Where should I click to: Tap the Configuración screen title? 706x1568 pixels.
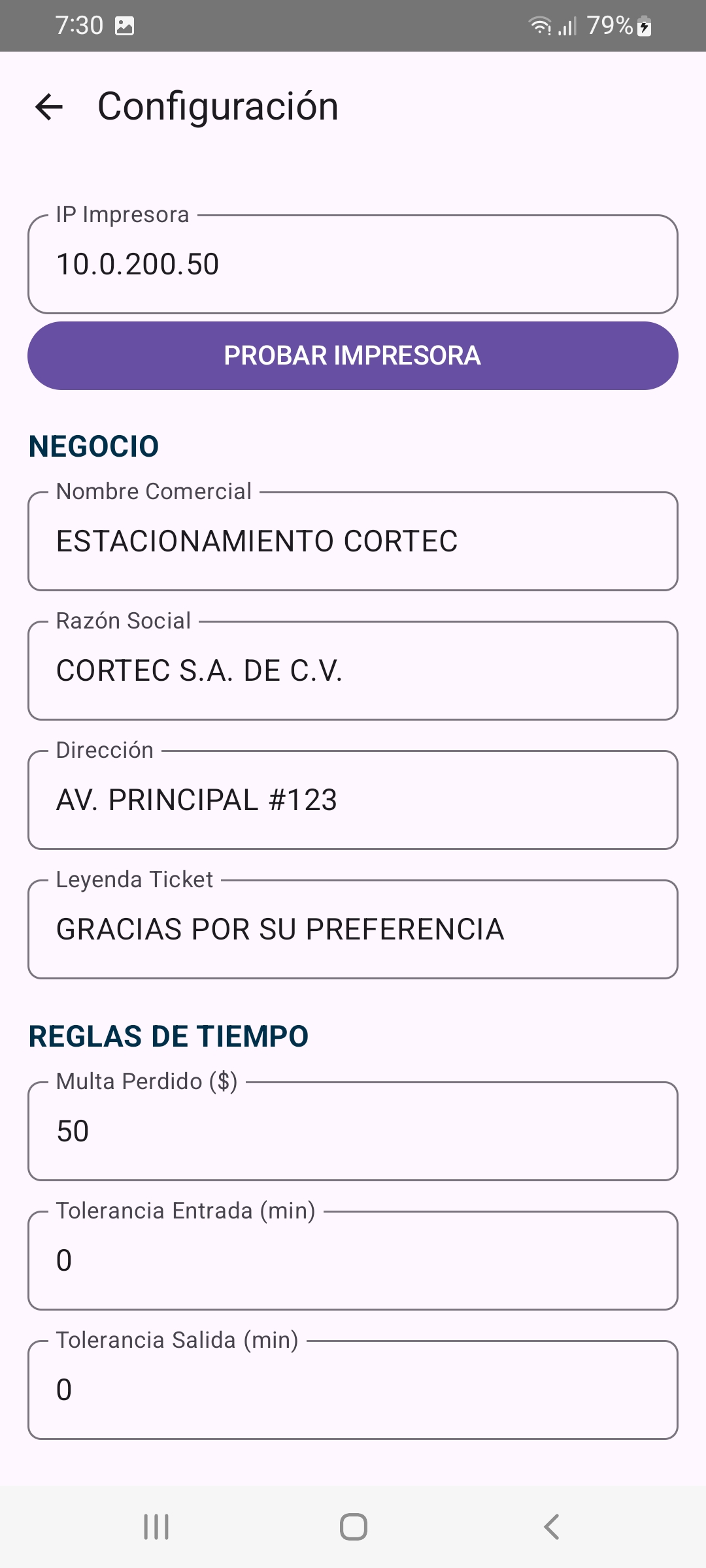pos(218,106)
